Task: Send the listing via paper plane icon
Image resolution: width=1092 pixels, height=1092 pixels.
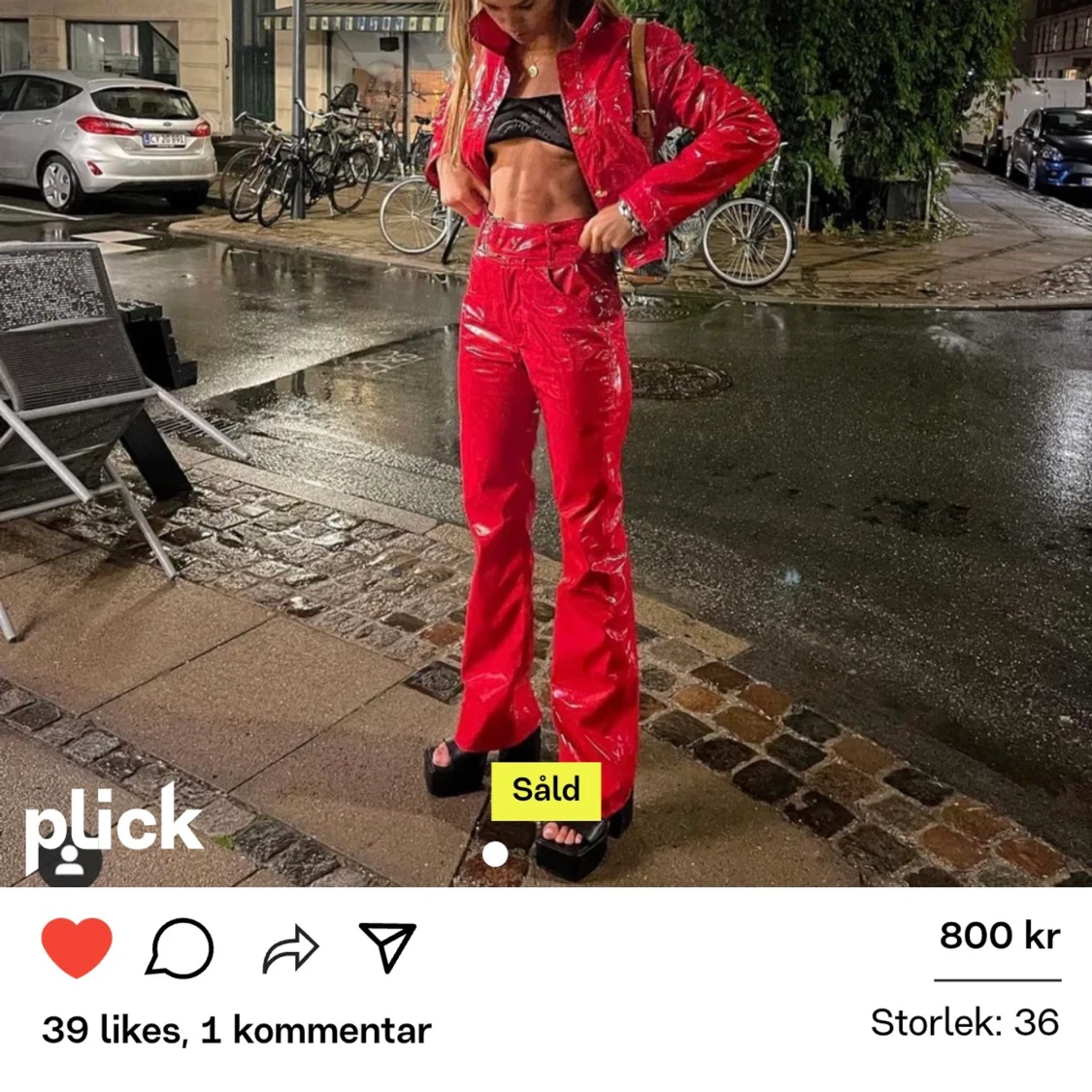Action: 388,946
